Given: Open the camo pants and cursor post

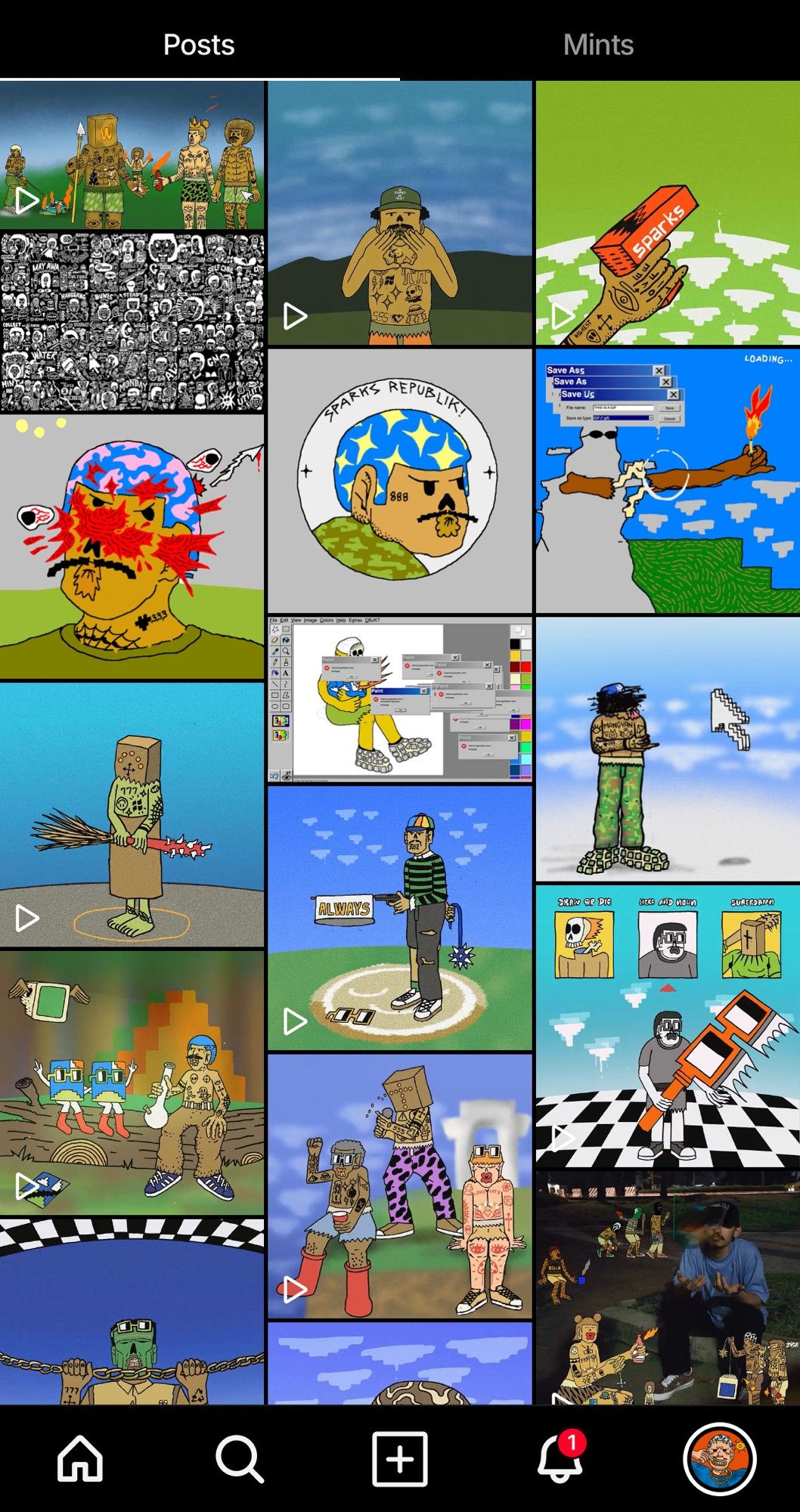Looking at the screenshot, I should [x=668, y=749].
